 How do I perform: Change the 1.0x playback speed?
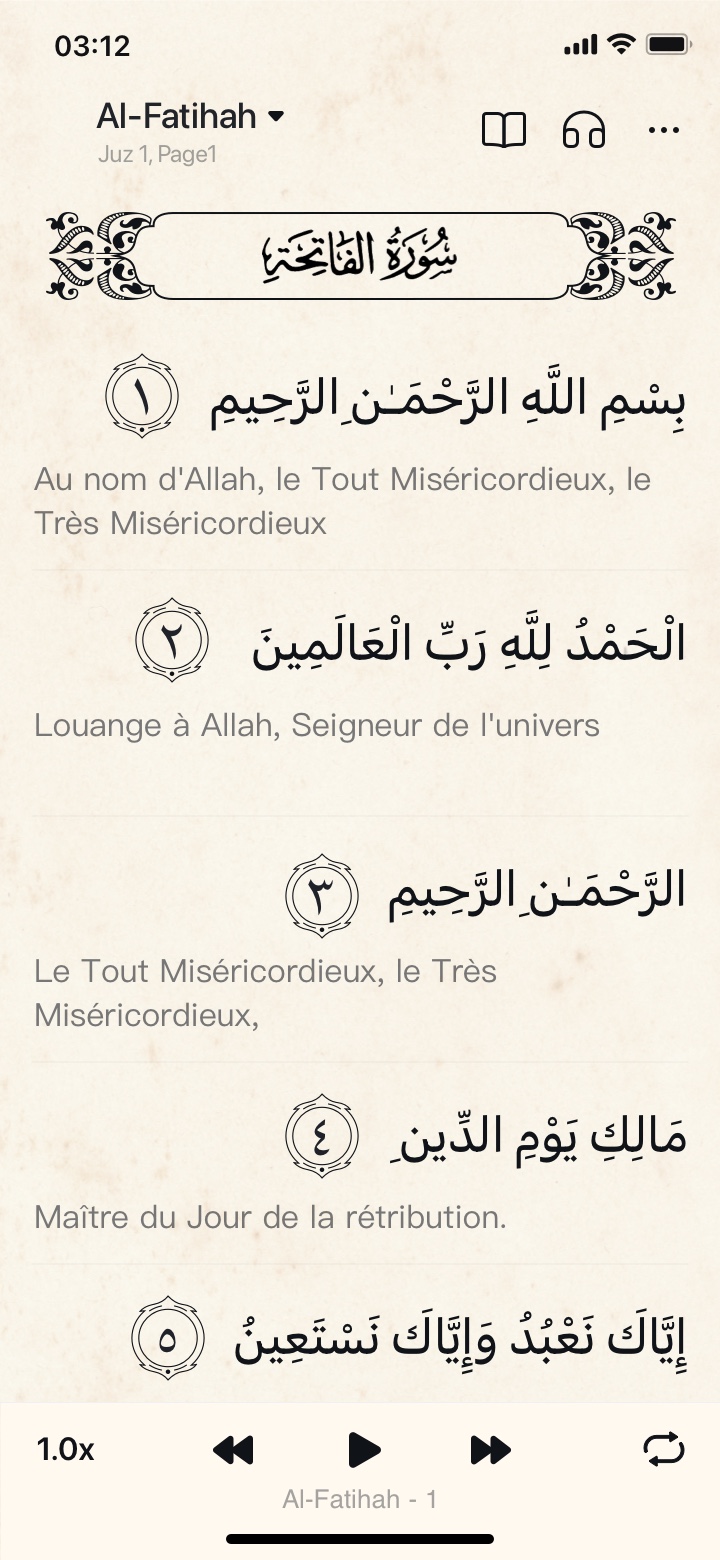[x=66, y=1449]
